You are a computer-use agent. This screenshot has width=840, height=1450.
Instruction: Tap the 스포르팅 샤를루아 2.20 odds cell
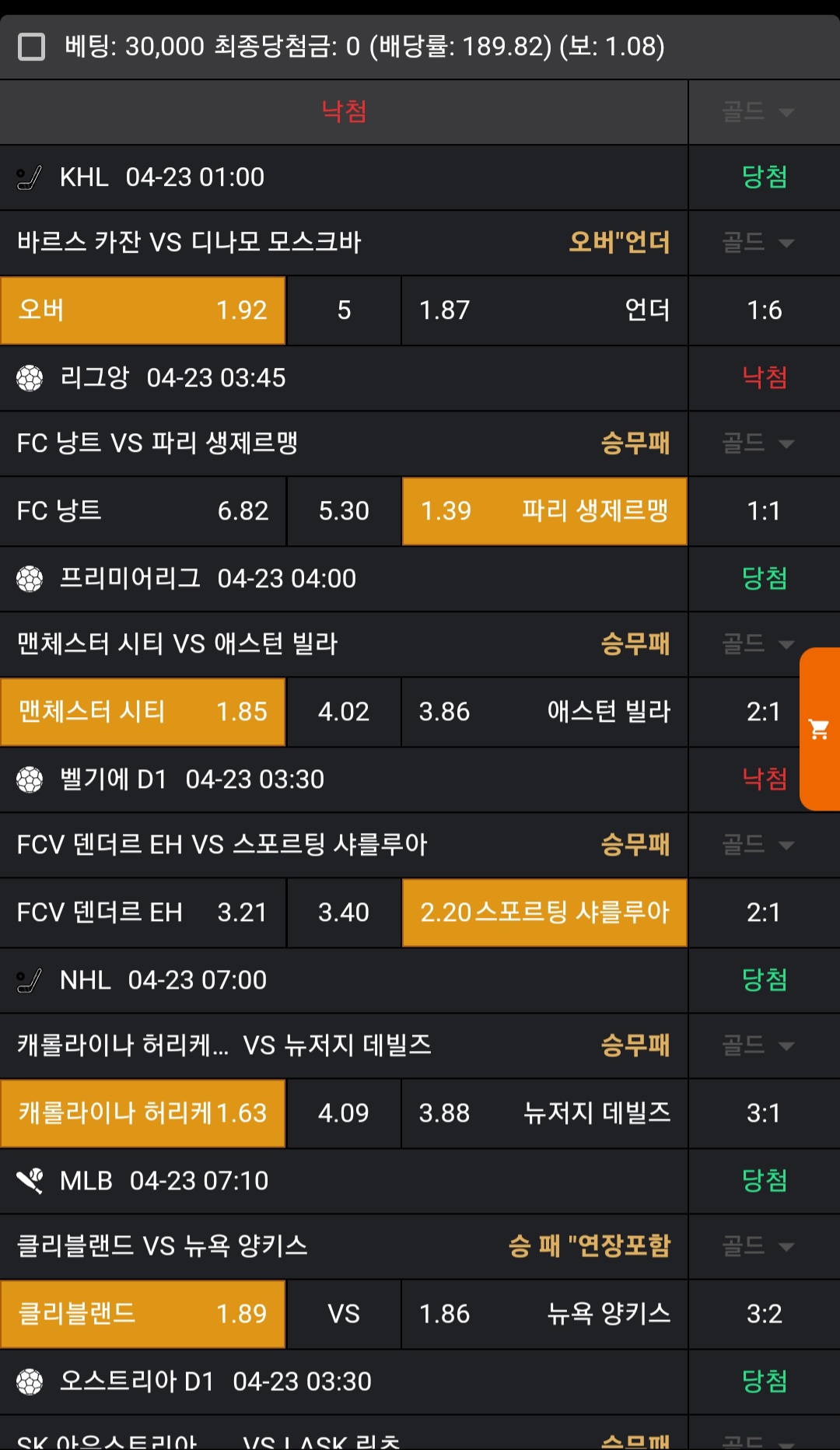(544, 912)
